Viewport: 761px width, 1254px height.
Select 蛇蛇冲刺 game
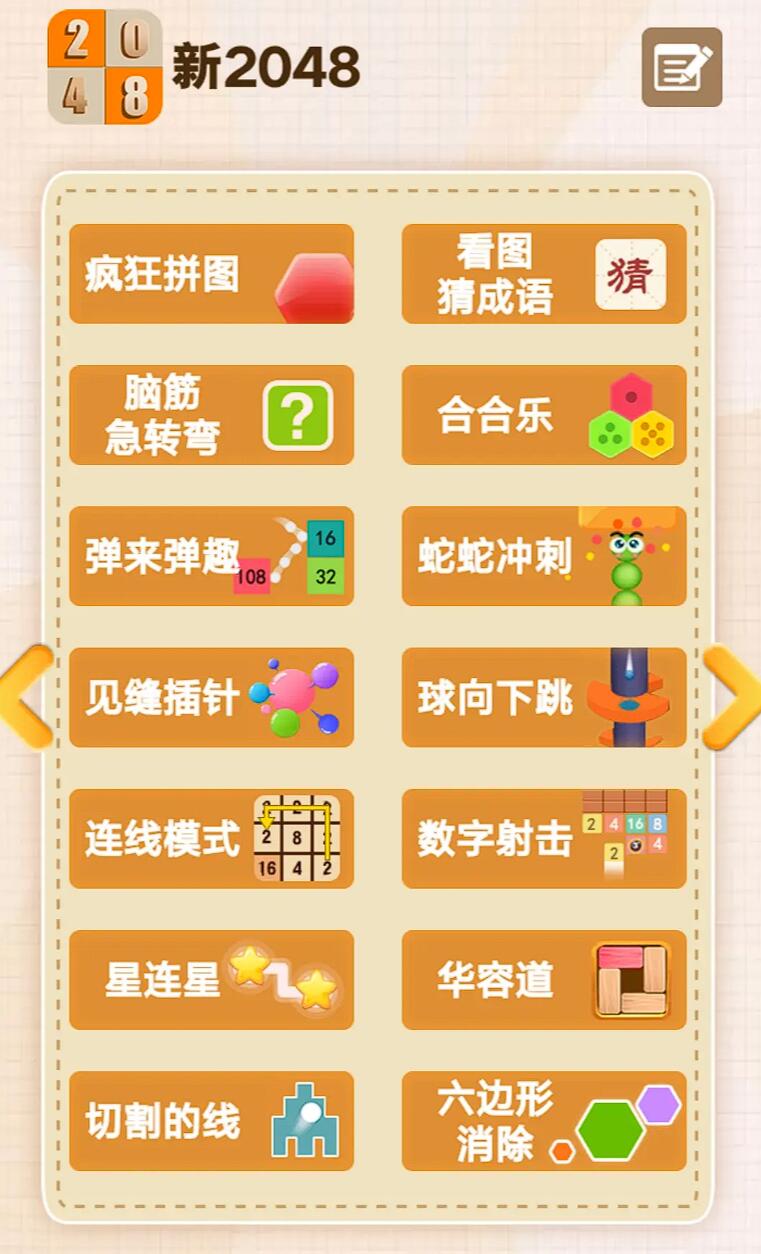[x=543, y=556]
